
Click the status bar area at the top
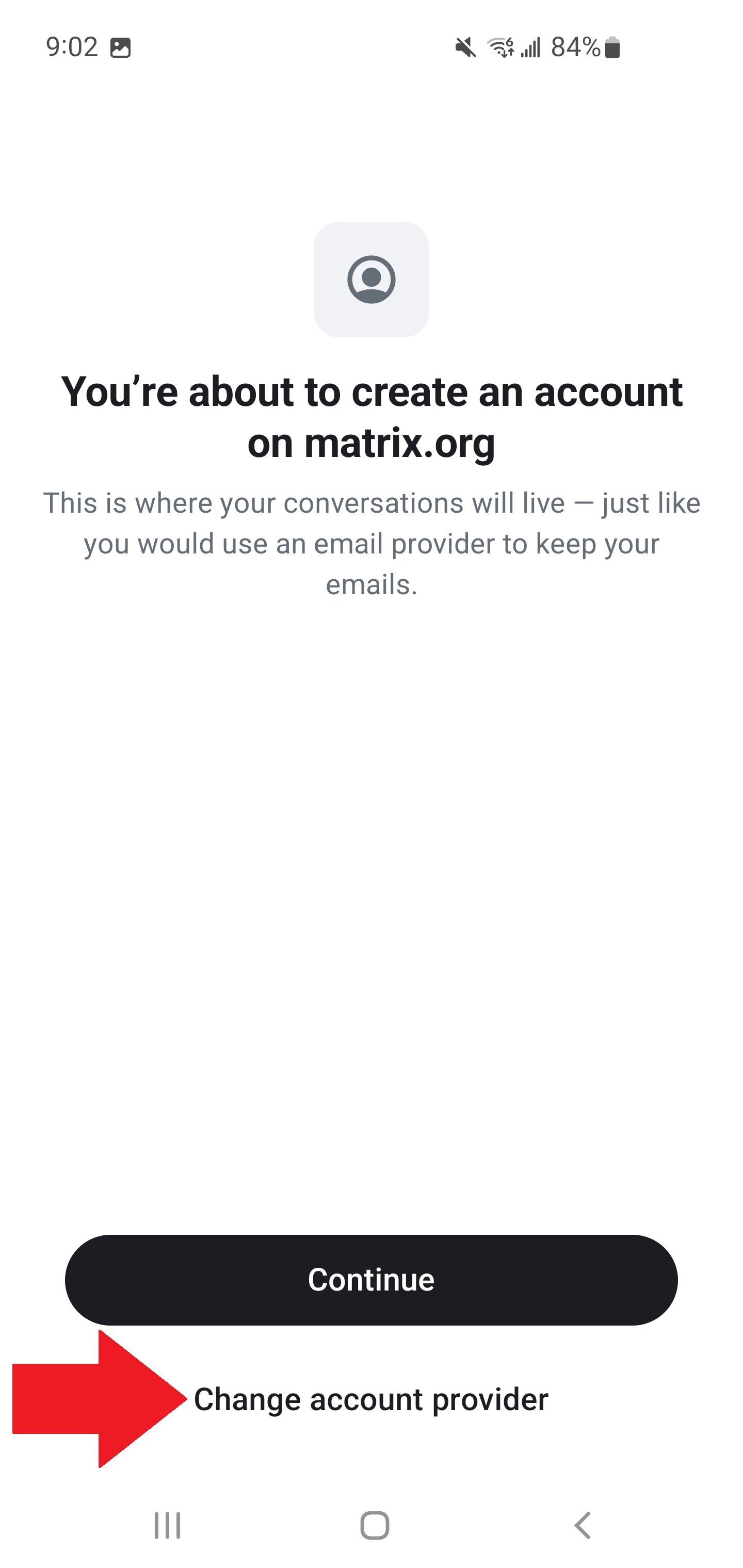coord(372,47)
